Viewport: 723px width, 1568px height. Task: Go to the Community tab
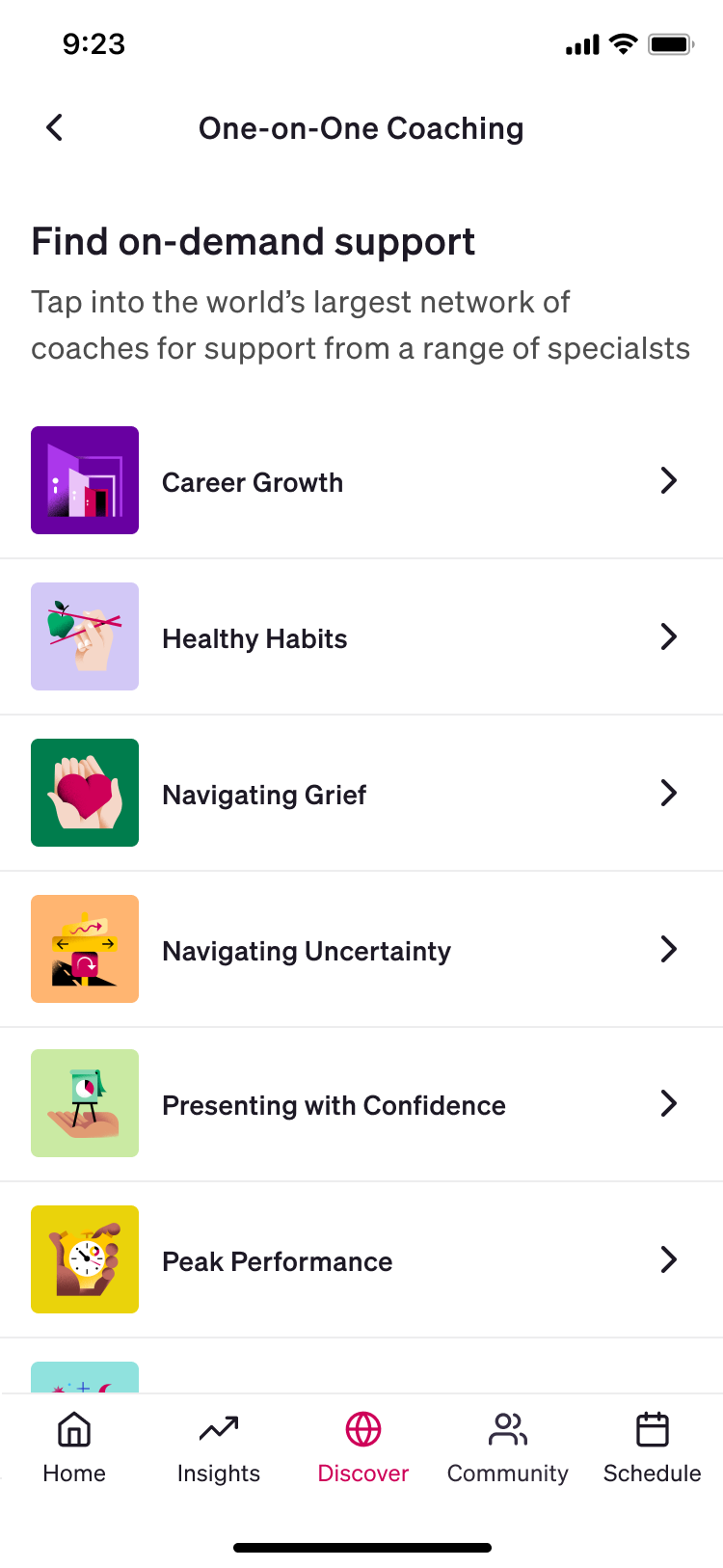(x=508, y=1447)
